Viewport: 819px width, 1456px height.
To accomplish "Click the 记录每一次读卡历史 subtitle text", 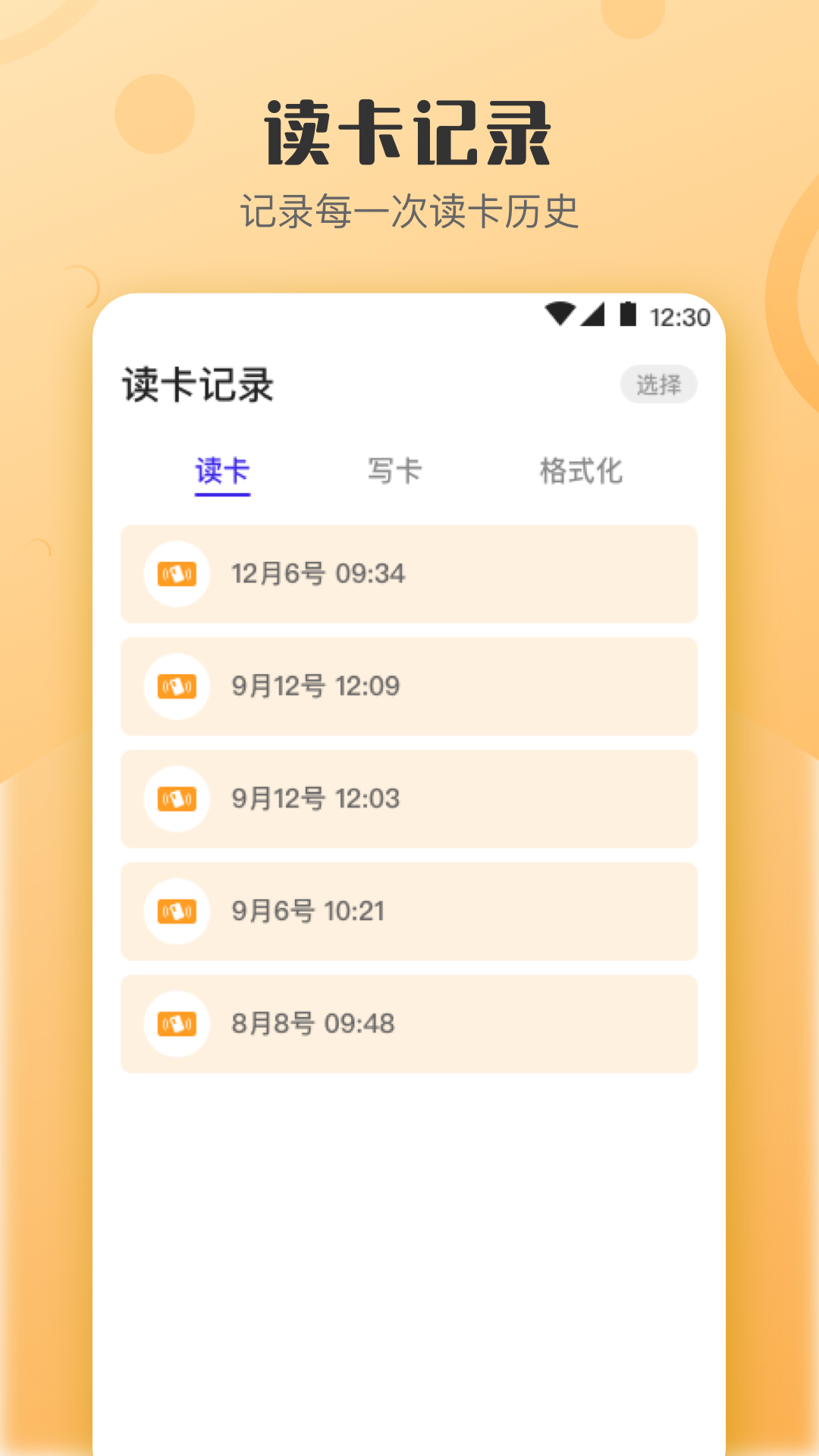I will [x=409, y=209].
